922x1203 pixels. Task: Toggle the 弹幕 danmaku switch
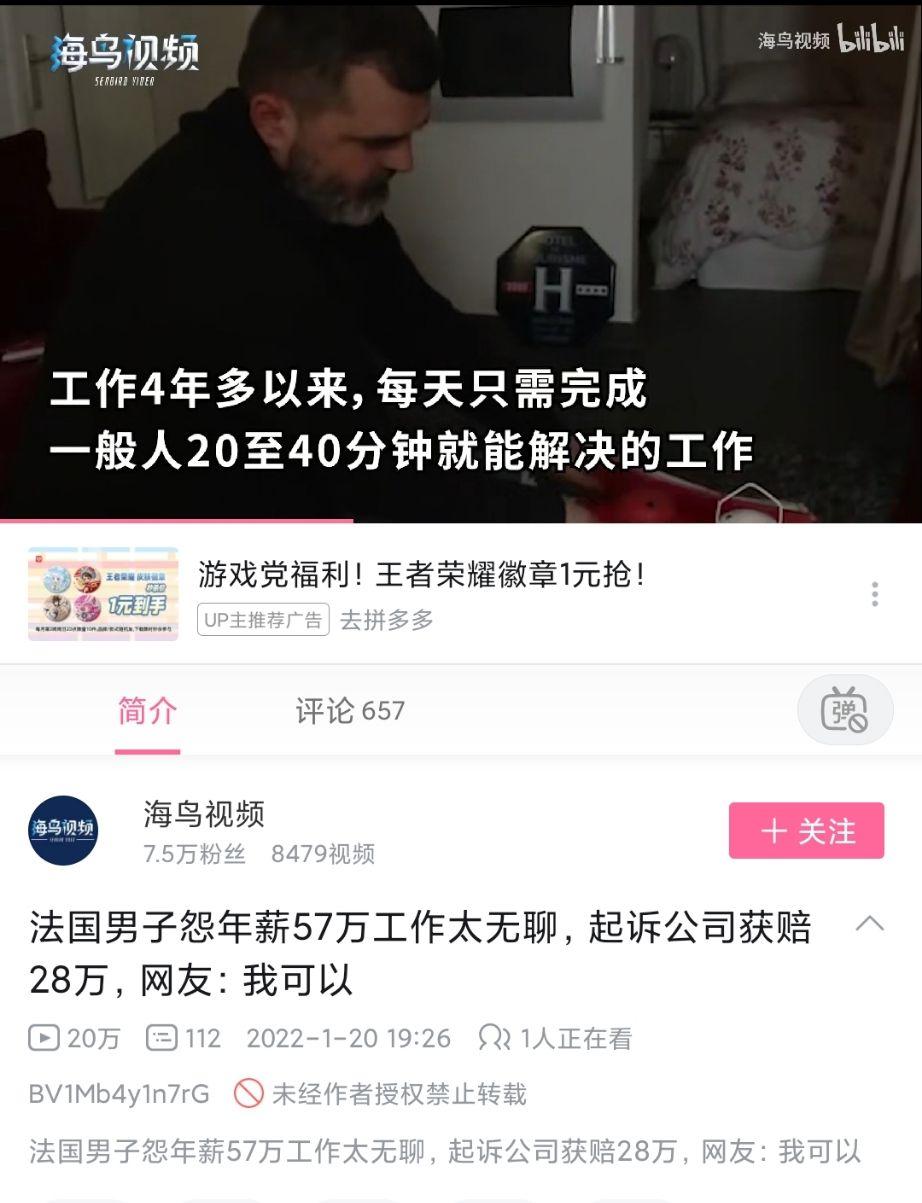pos(844,710)
